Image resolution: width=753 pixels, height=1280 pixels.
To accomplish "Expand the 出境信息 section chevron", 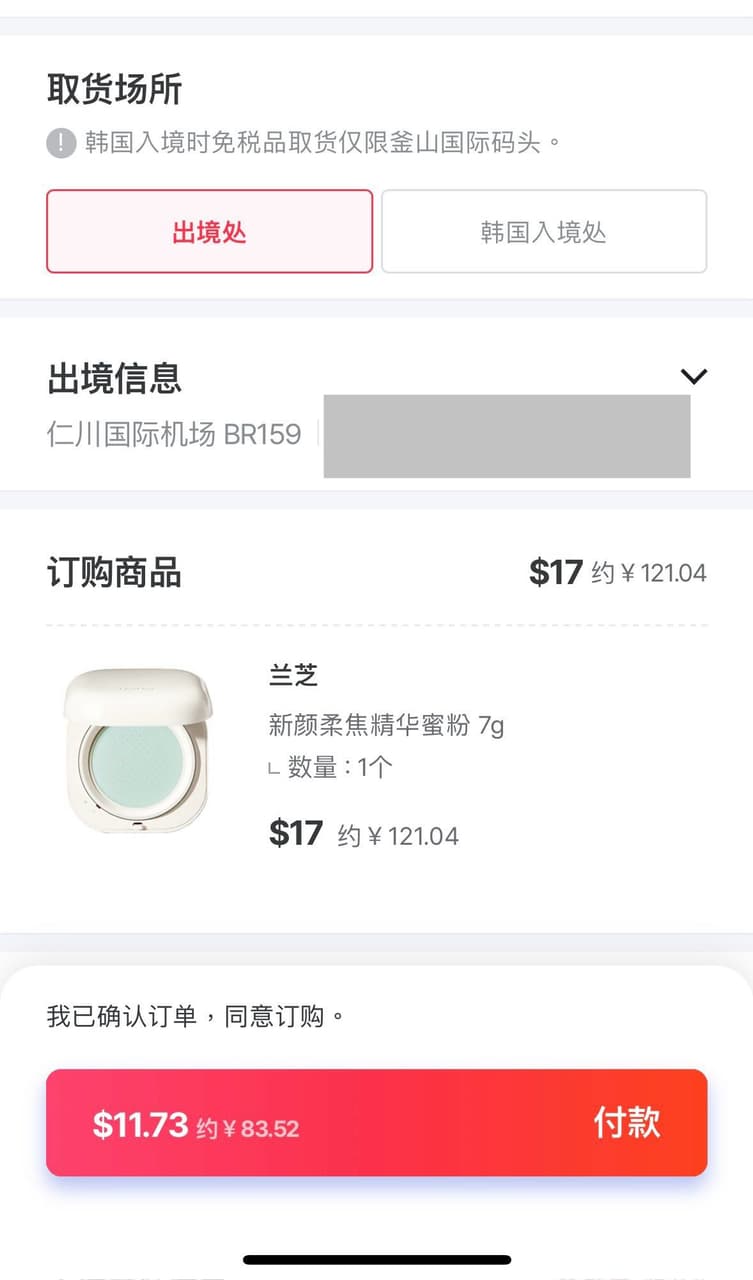I will click(693, 376).
